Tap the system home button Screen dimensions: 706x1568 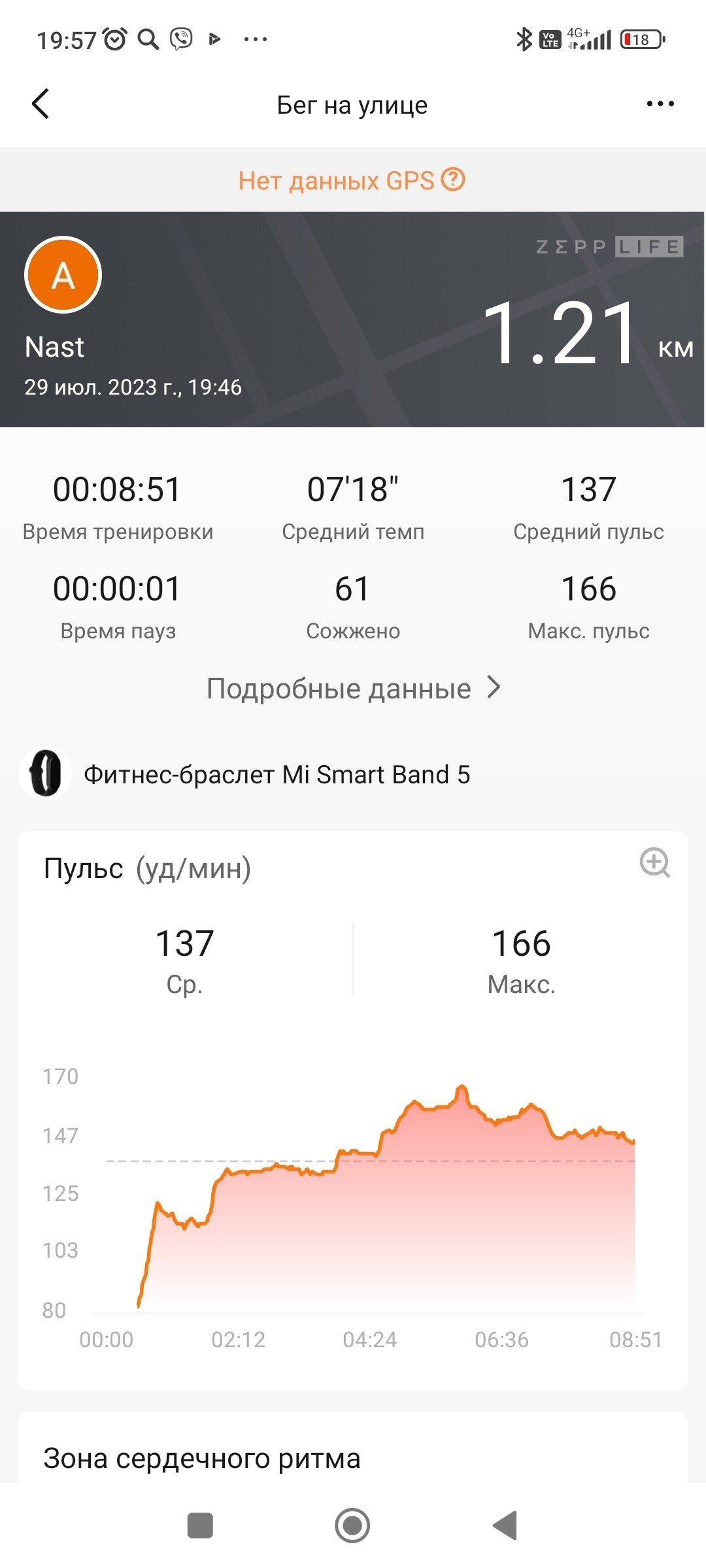click(352, 1526)
